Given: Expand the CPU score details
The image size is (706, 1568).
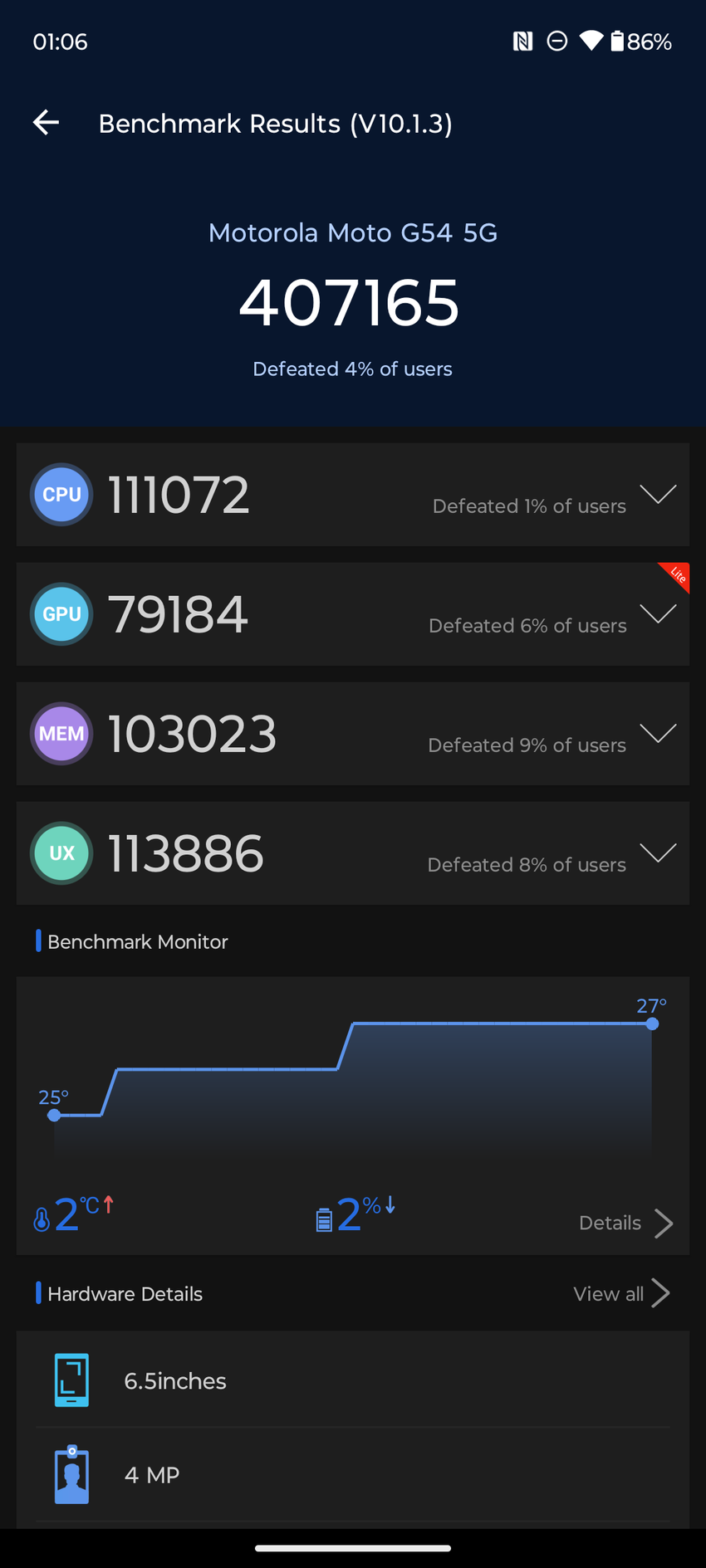Looking at the screenshot, I should (x=658, y=495).
